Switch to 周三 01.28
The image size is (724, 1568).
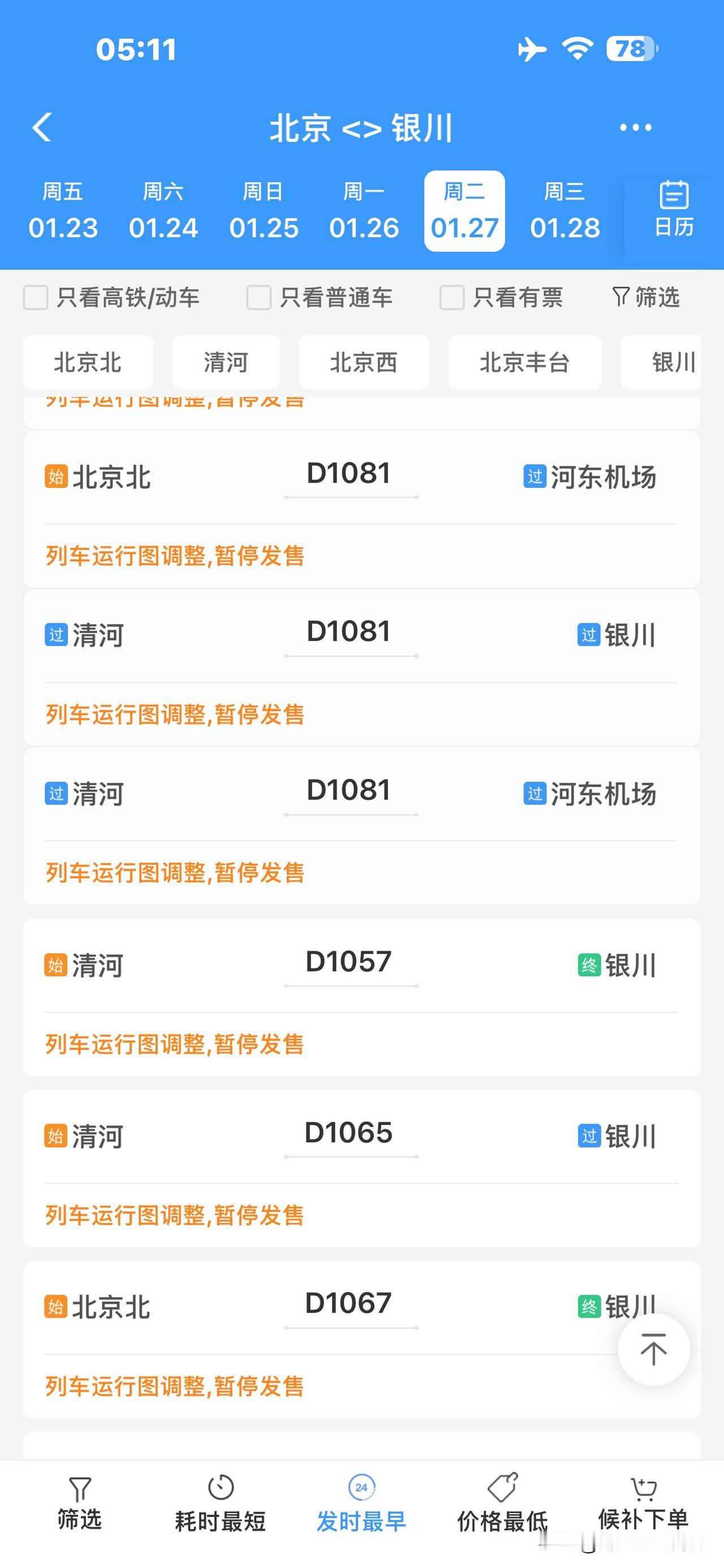564,211
